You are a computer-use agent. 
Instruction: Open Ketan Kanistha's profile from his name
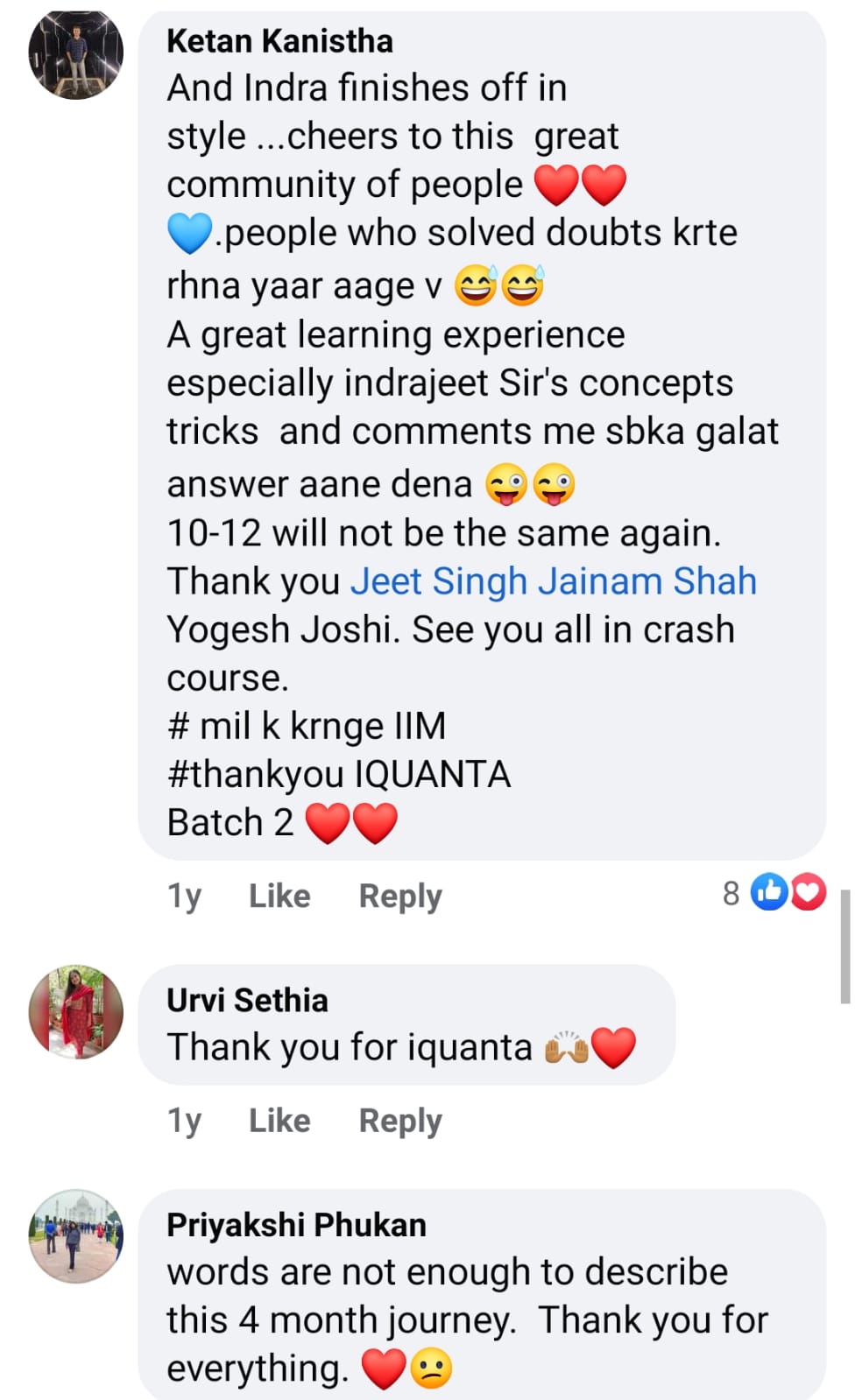[279, 41]
